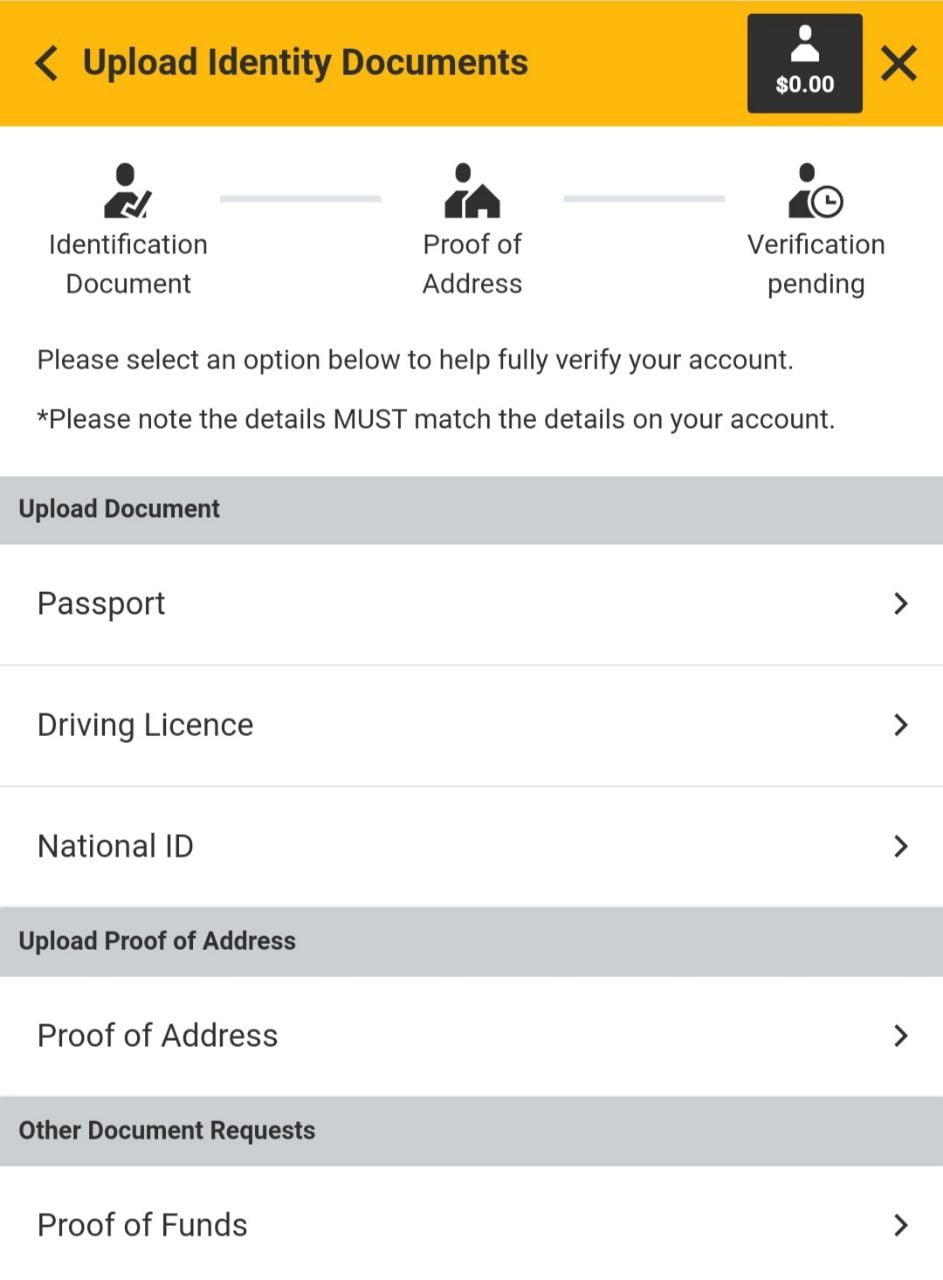943x1280 pixels.
Task: Tap the person-with-clock verification icon
Action: tap(816, 190)
